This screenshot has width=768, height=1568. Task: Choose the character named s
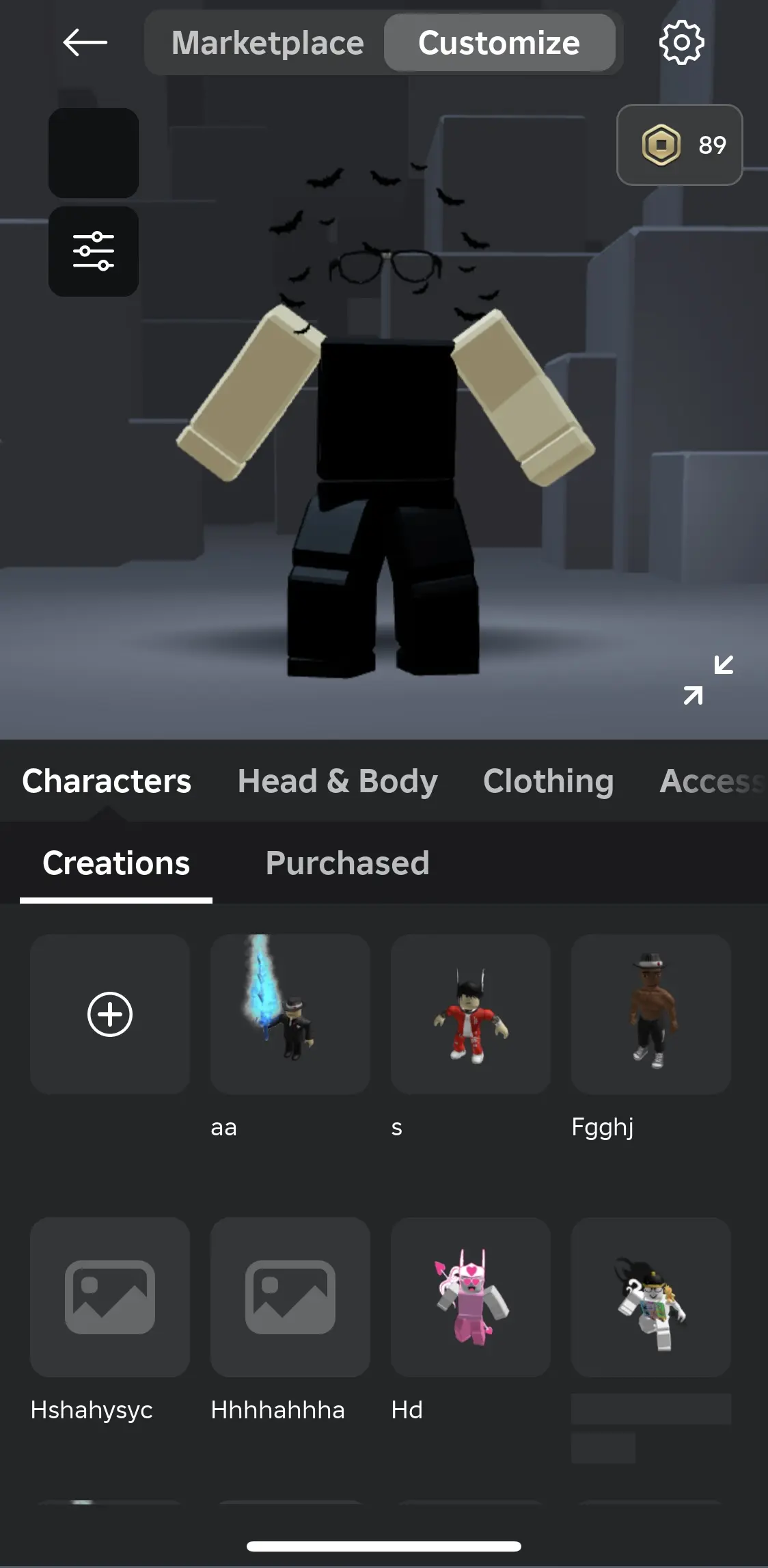click(x=471, y=1014)
